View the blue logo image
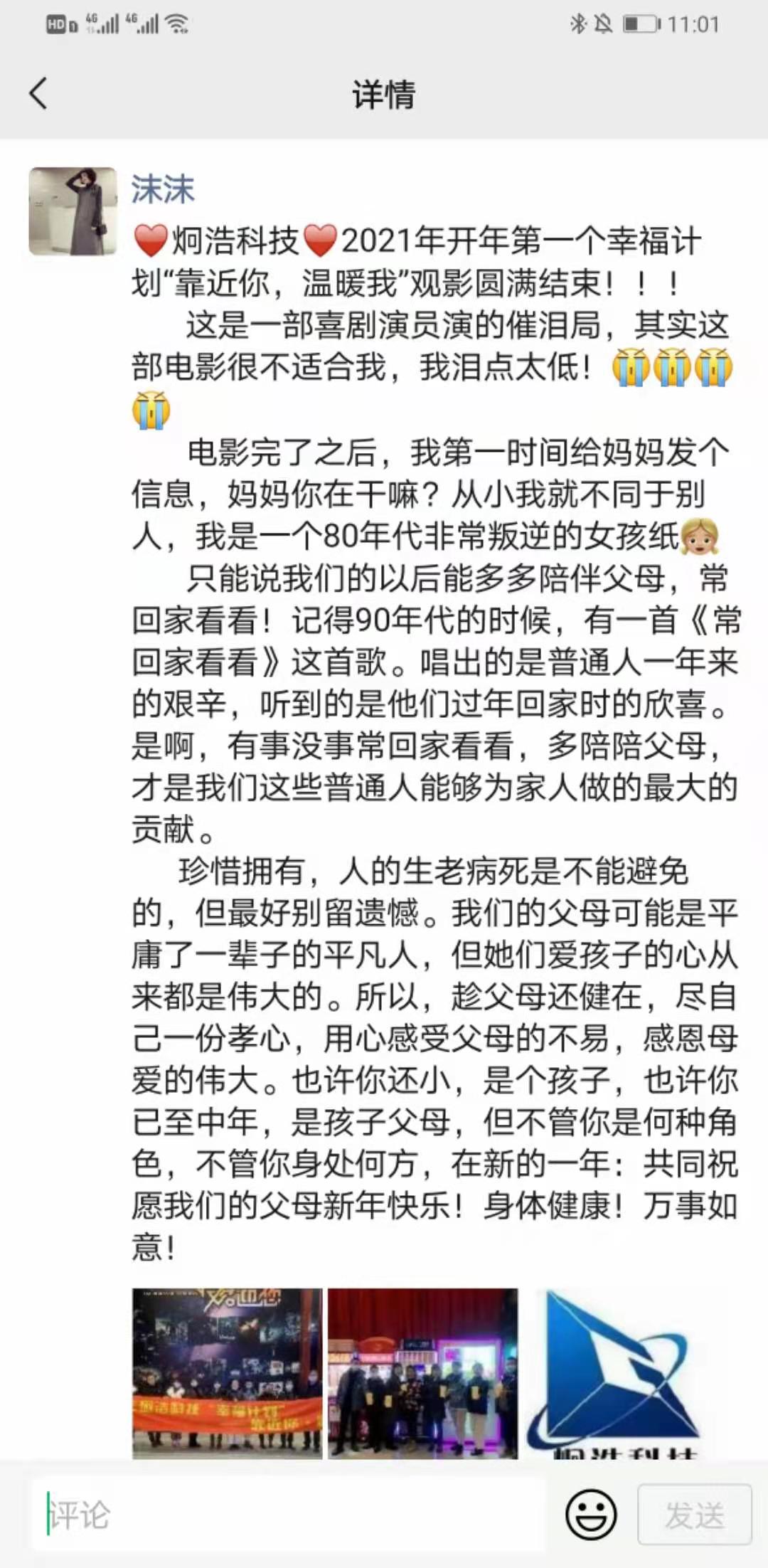This screenshot has height=1568, width=768. tap(617, 1373)
